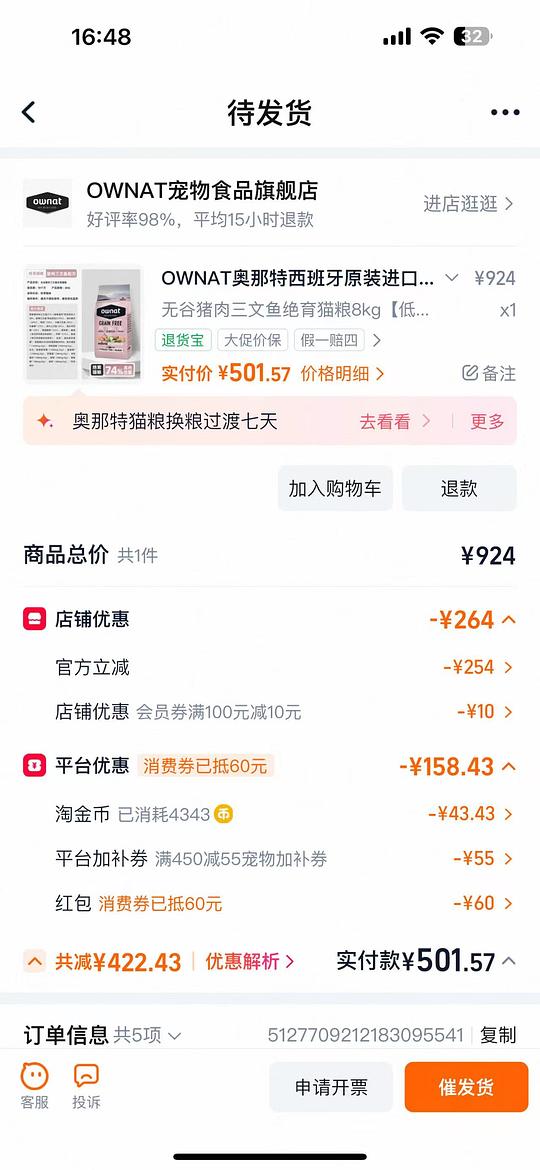
Task: Tap 更多 on the pink banner
Action: (487, 422)
